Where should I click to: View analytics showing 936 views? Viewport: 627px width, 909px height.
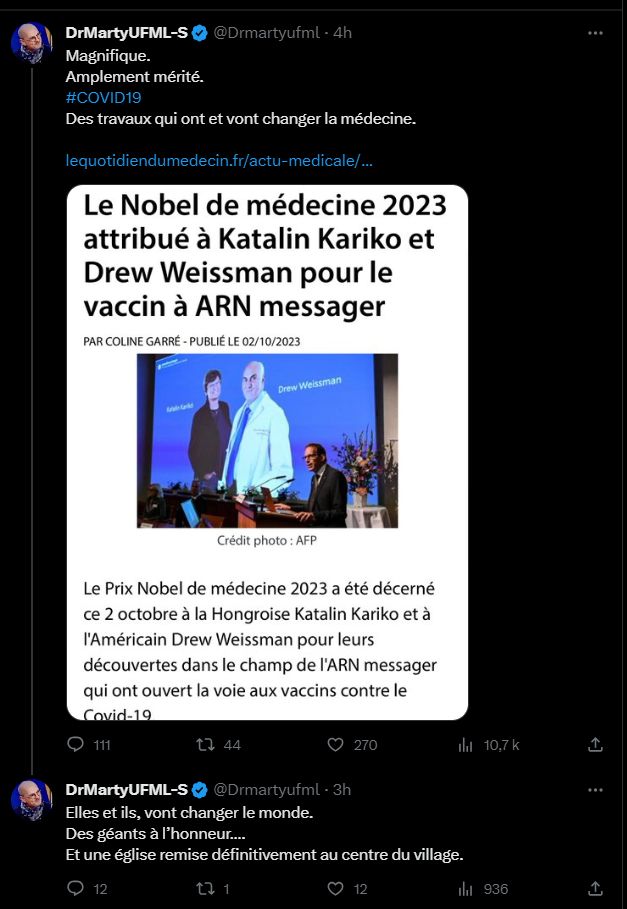465,889
